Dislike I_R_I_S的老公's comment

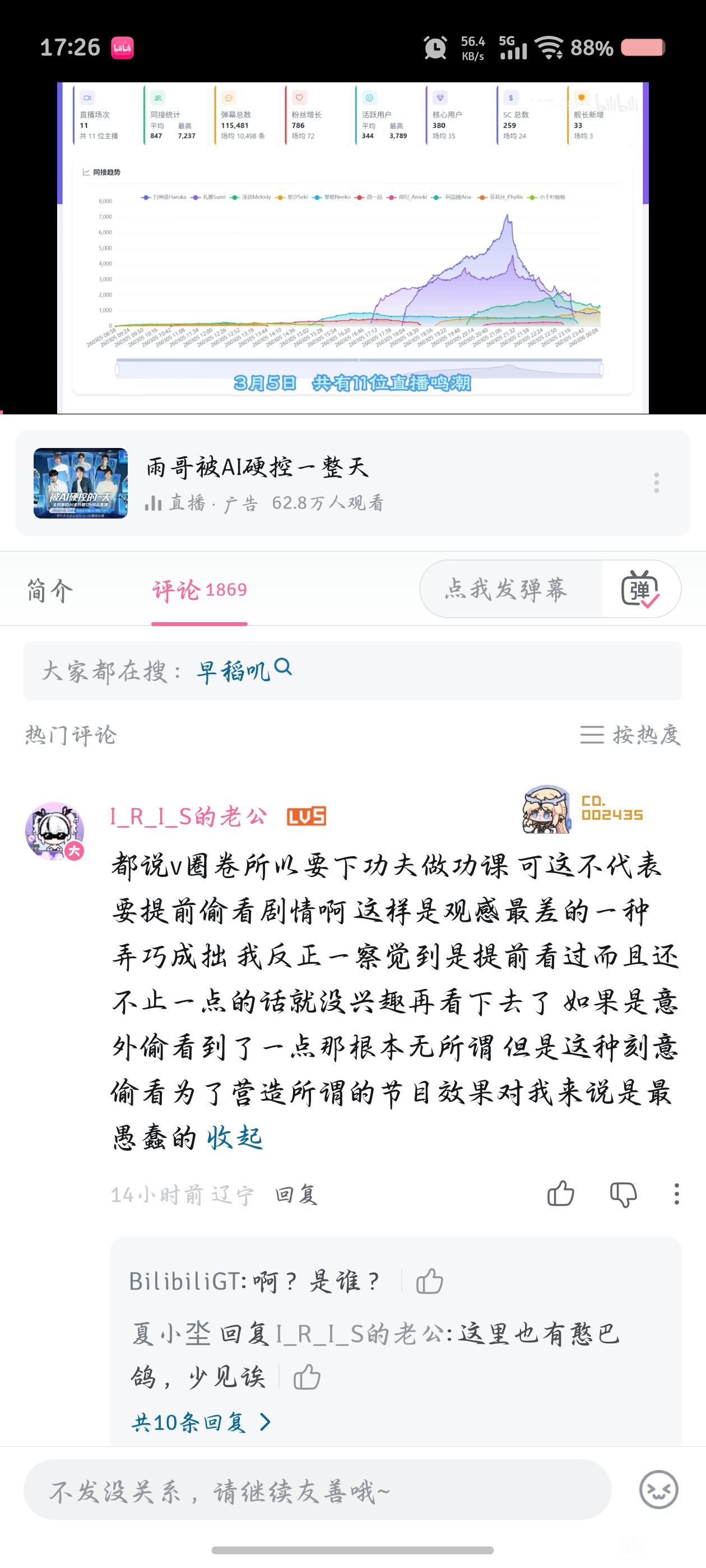(623, 1194)
